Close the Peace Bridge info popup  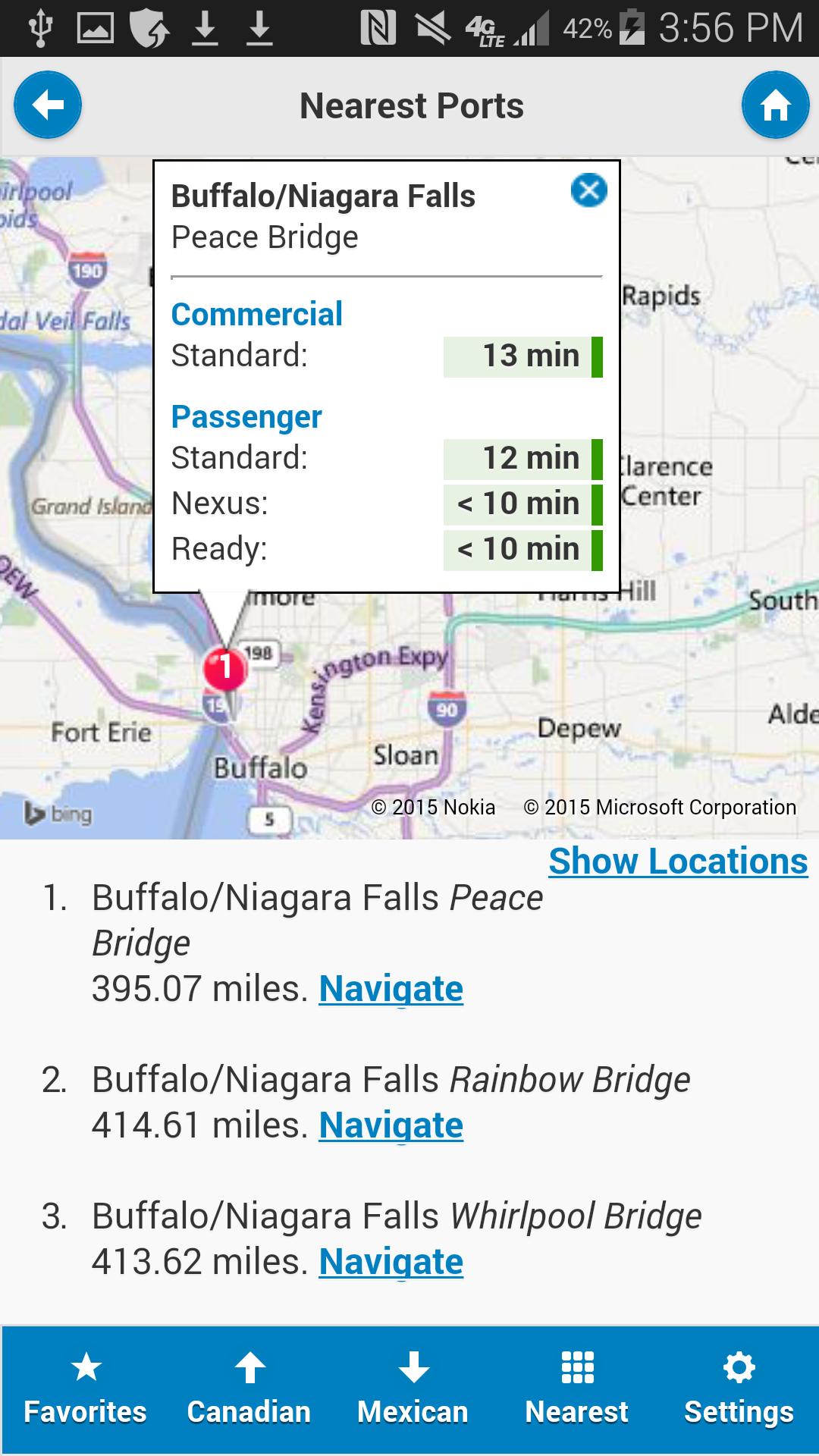pyautogui.click(x=589, y=190)
